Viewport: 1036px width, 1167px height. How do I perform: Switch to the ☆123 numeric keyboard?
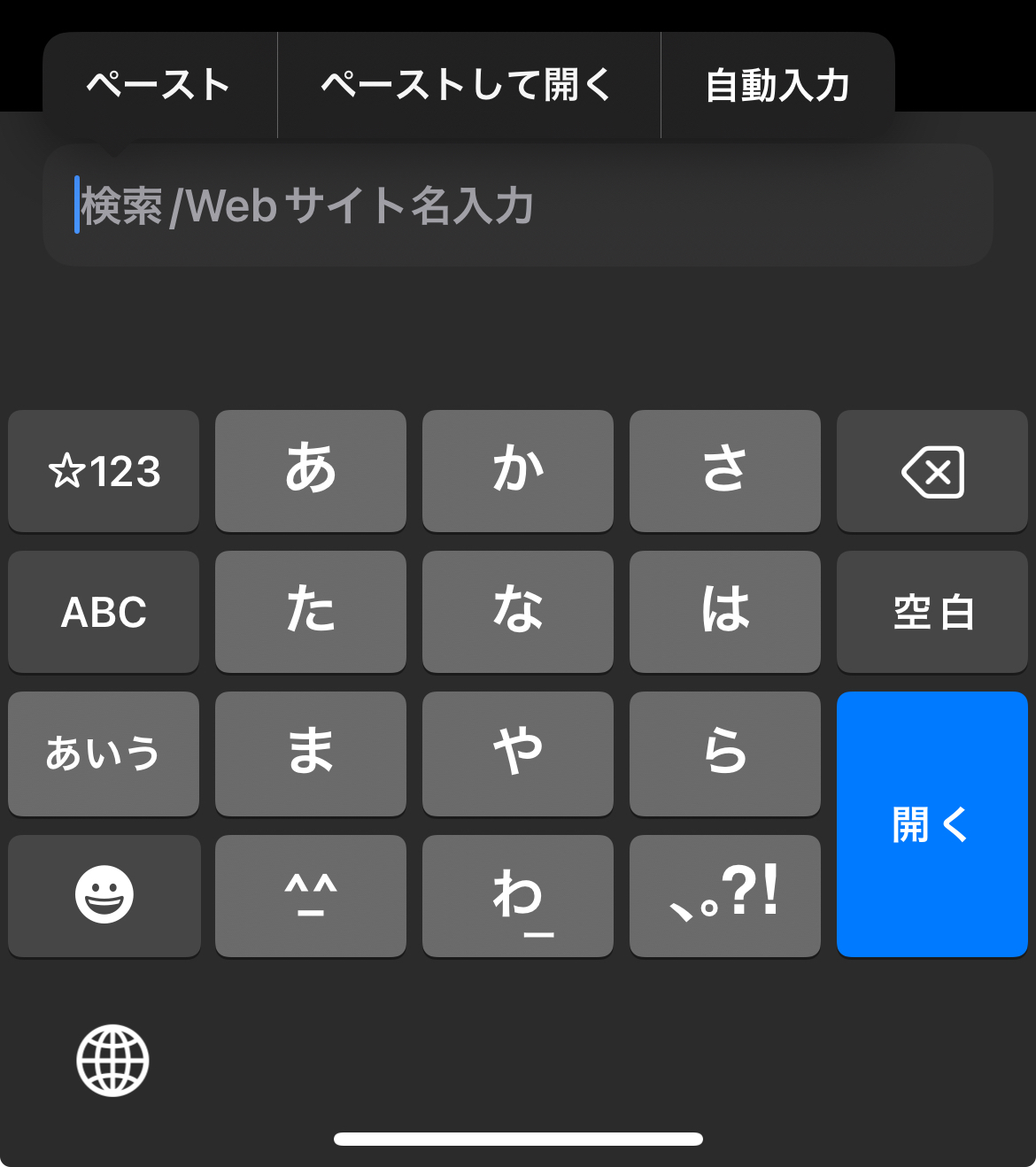pyautogui.click(x=104, y=471)
